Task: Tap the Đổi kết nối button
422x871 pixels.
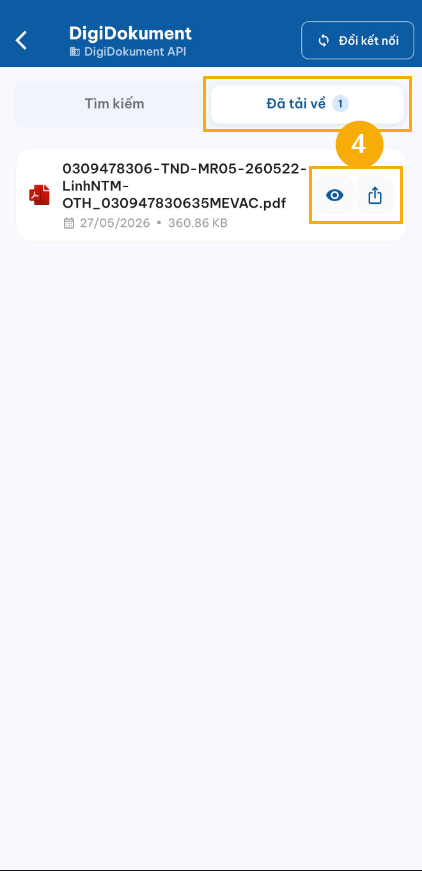Action: click(x=358, y=41)
